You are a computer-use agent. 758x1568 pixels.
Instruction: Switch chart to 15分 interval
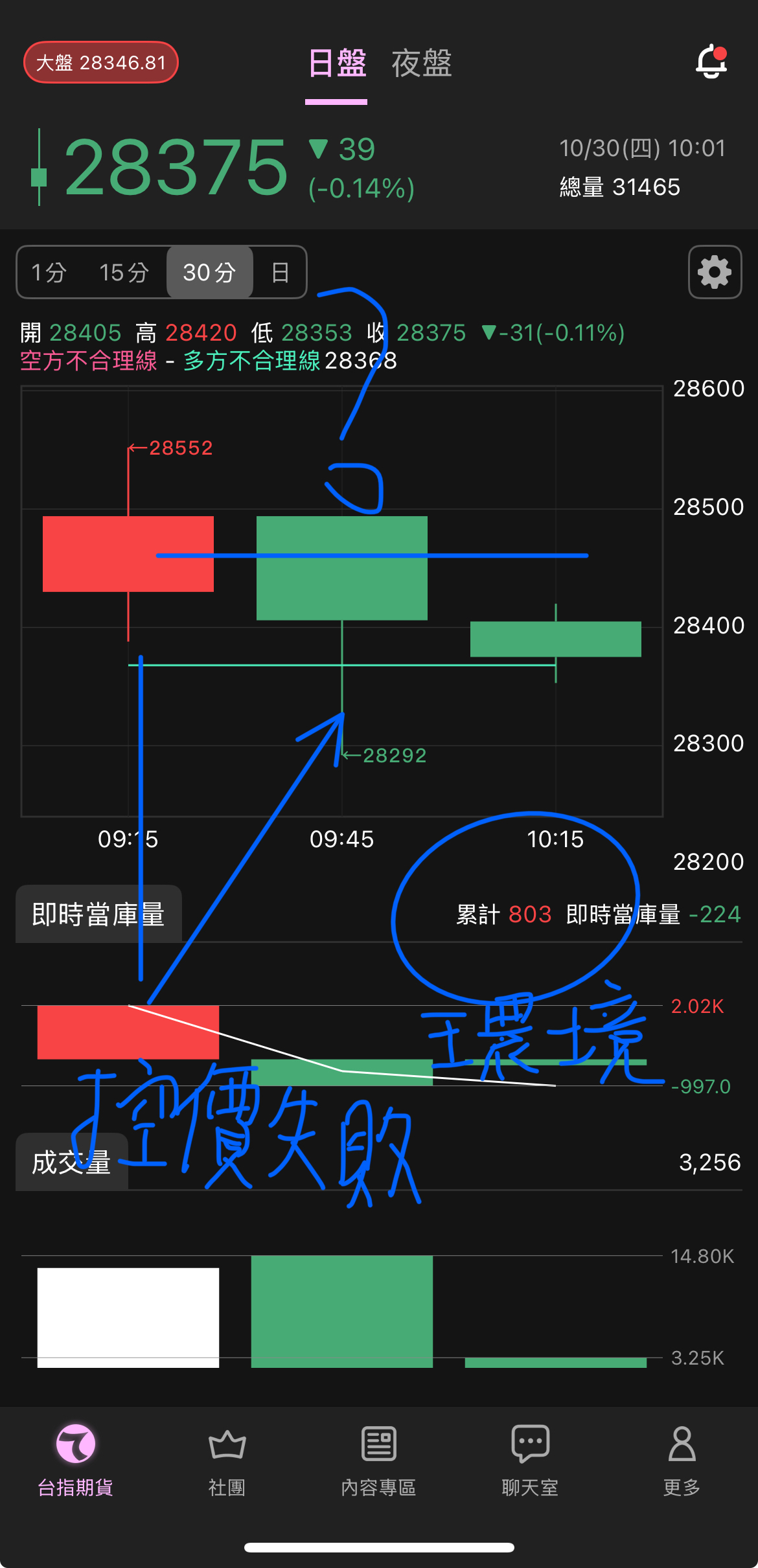[124, 272]
